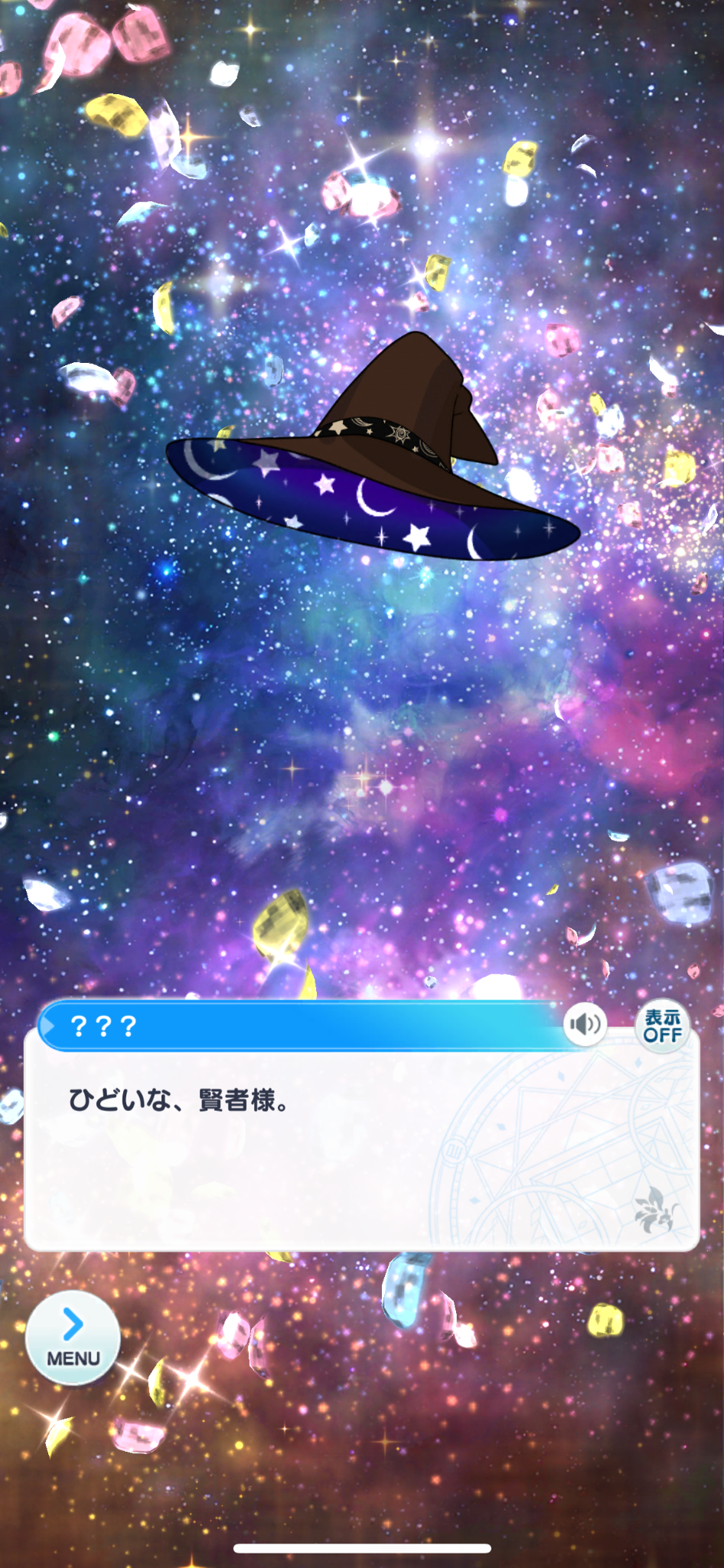Hide the dialogue with 表示OFF

point(662,1026)
